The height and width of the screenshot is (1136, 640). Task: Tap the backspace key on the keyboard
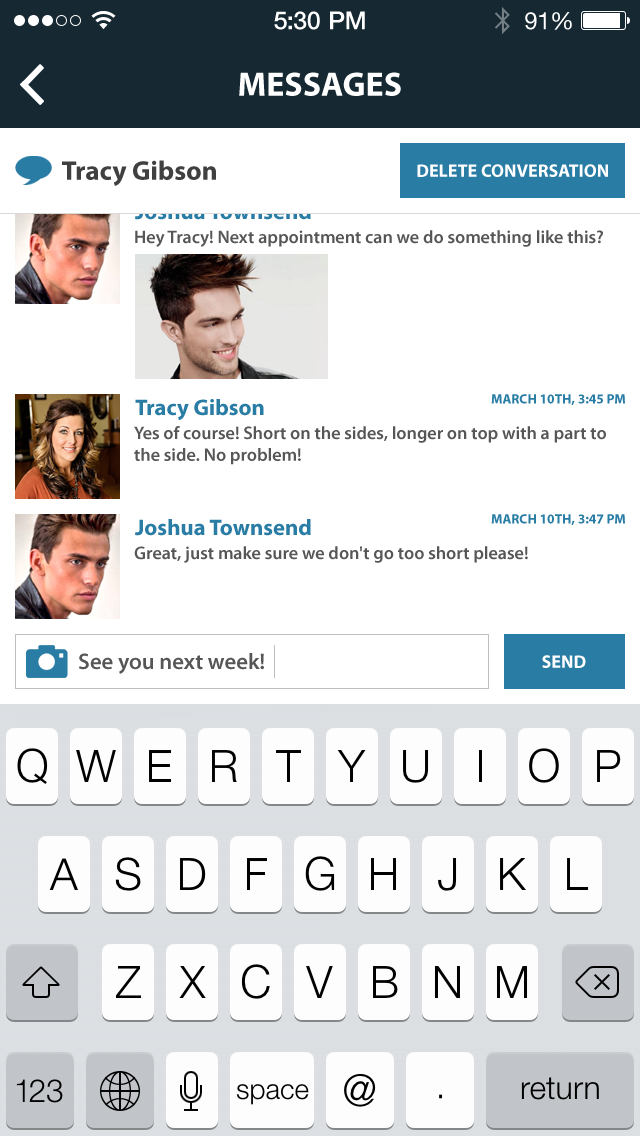(x=597, y=983)
